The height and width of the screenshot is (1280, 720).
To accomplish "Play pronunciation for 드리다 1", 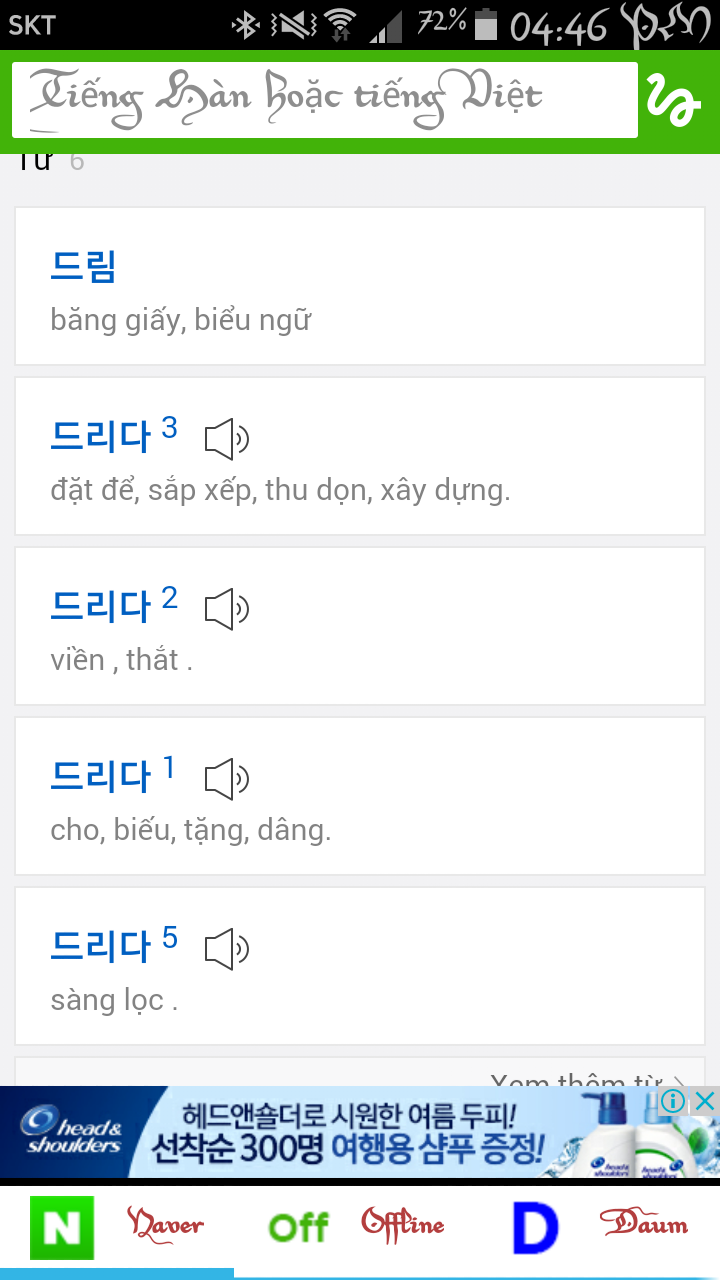I will click(227, 779).
